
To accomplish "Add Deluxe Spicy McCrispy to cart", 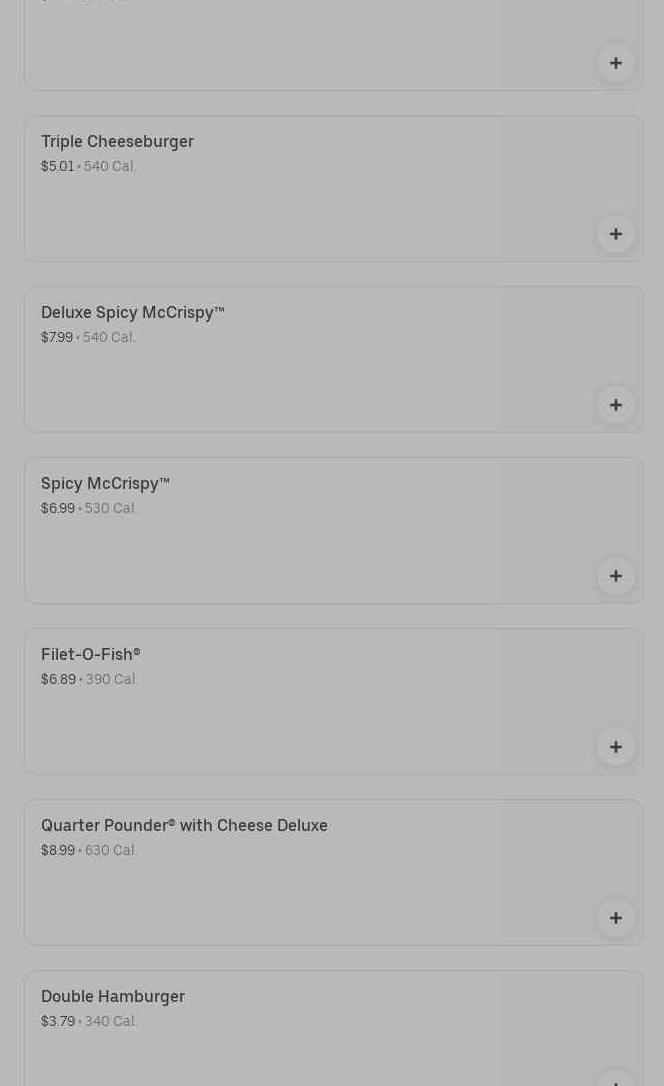I will pos(616,405).
